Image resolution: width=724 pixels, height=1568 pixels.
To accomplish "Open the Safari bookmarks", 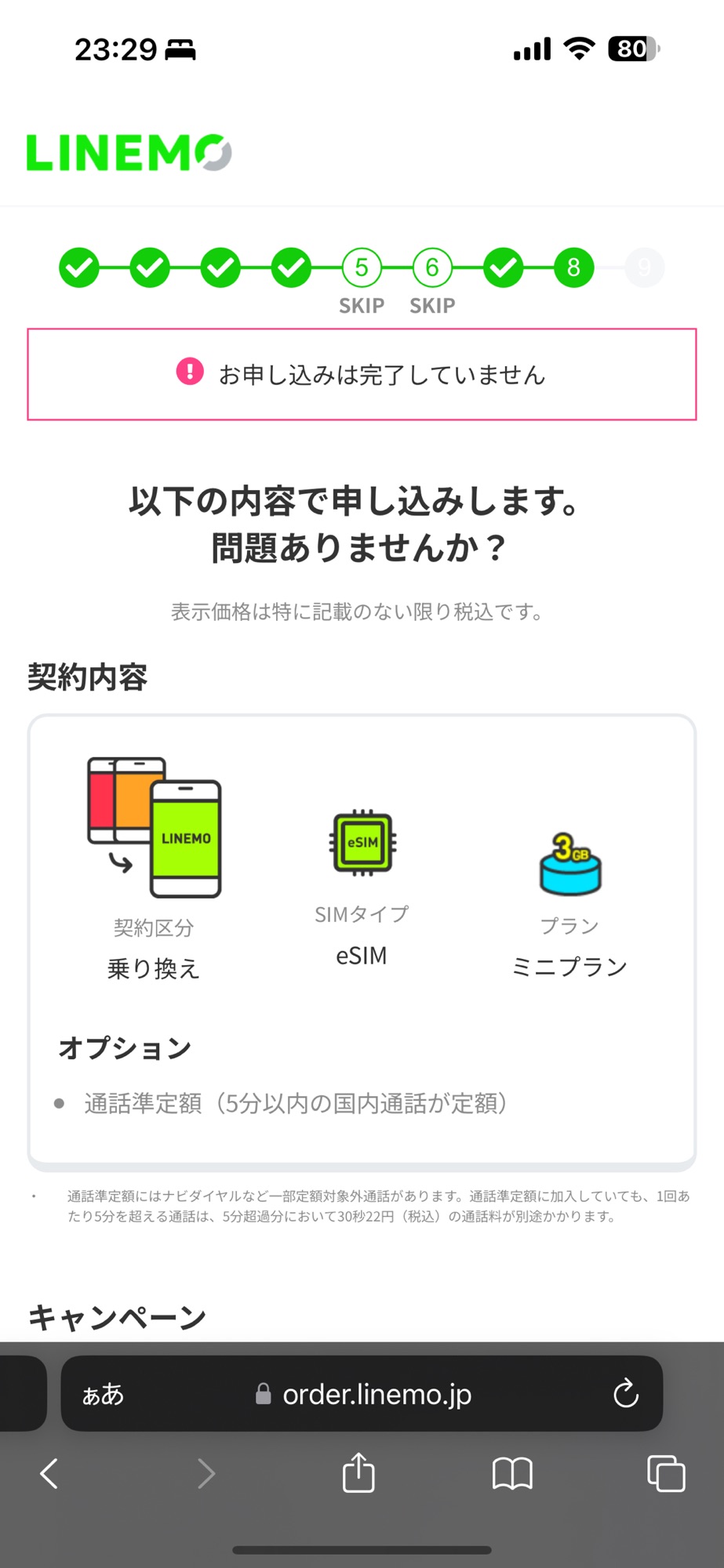I will point(512,1473).
